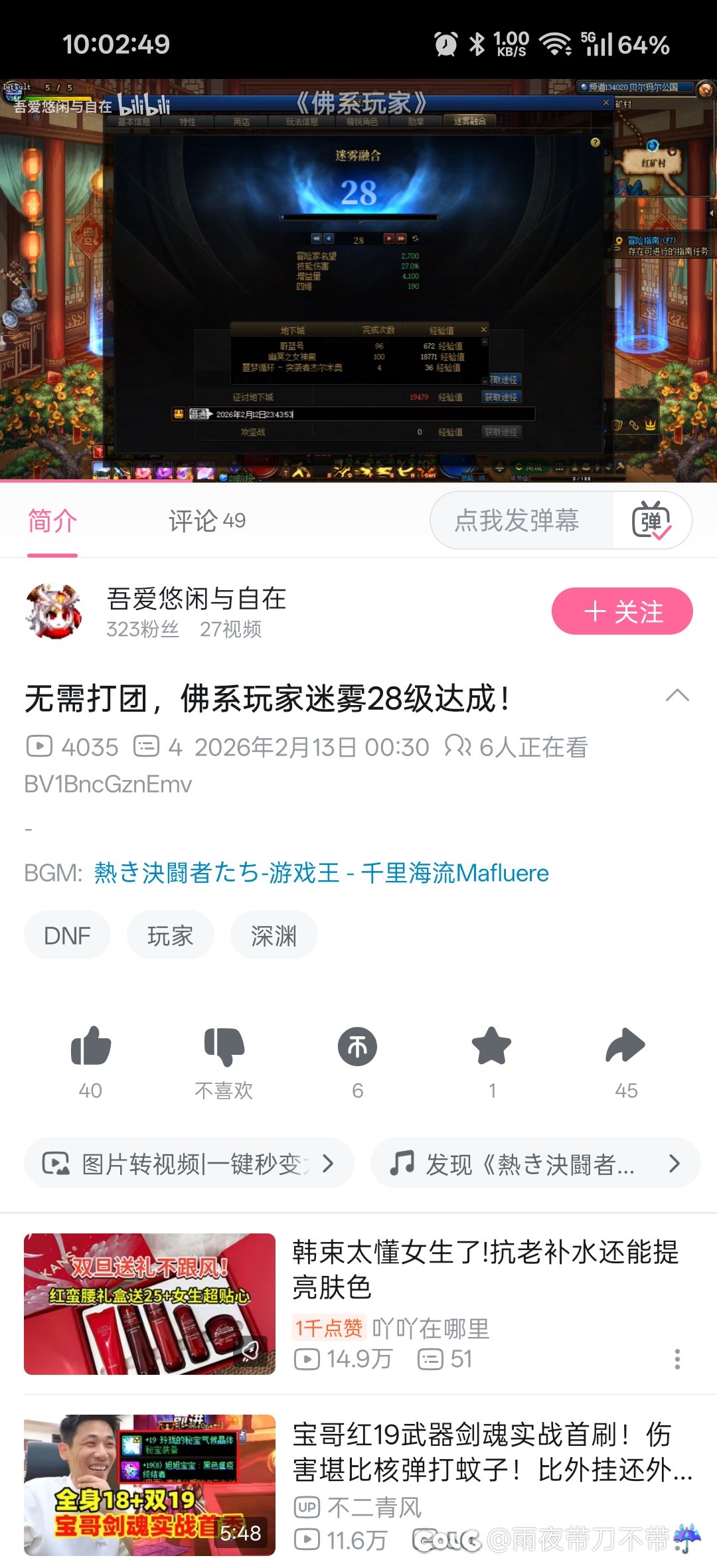Image resolution: width=717 pixels, height=1568 pixels.
Task: Open the 简介 tab
Action: (52, 521)
